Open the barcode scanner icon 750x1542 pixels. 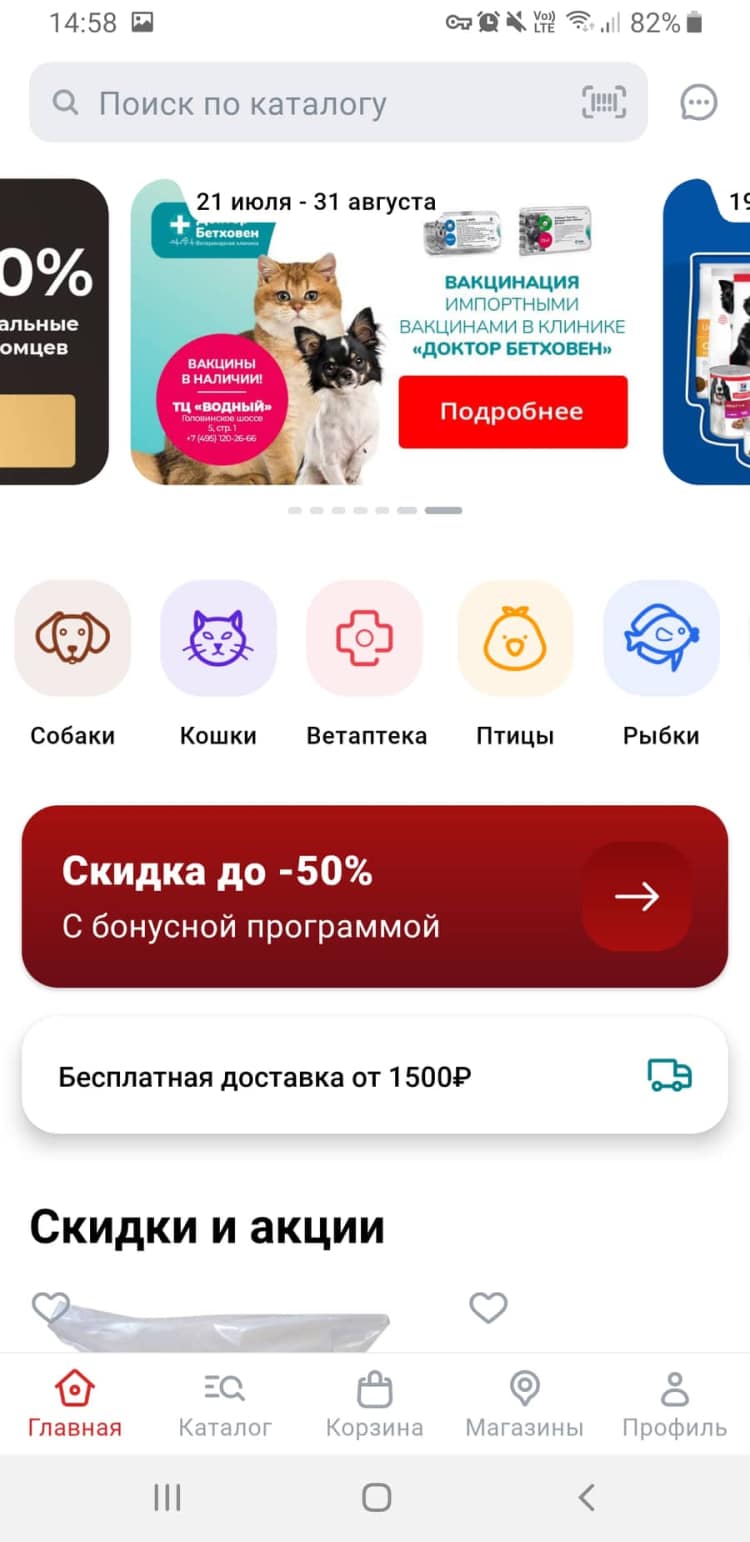pos(604,103)
